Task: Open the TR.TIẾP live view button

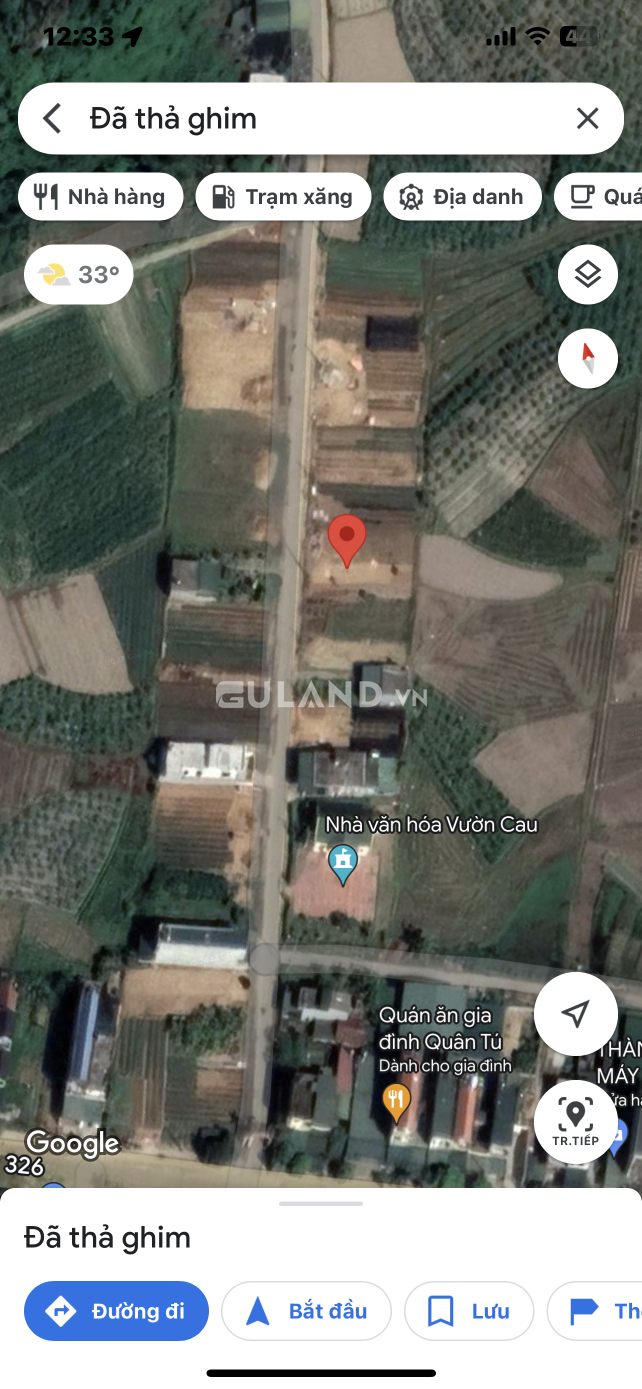Action: click(576, 1122)
